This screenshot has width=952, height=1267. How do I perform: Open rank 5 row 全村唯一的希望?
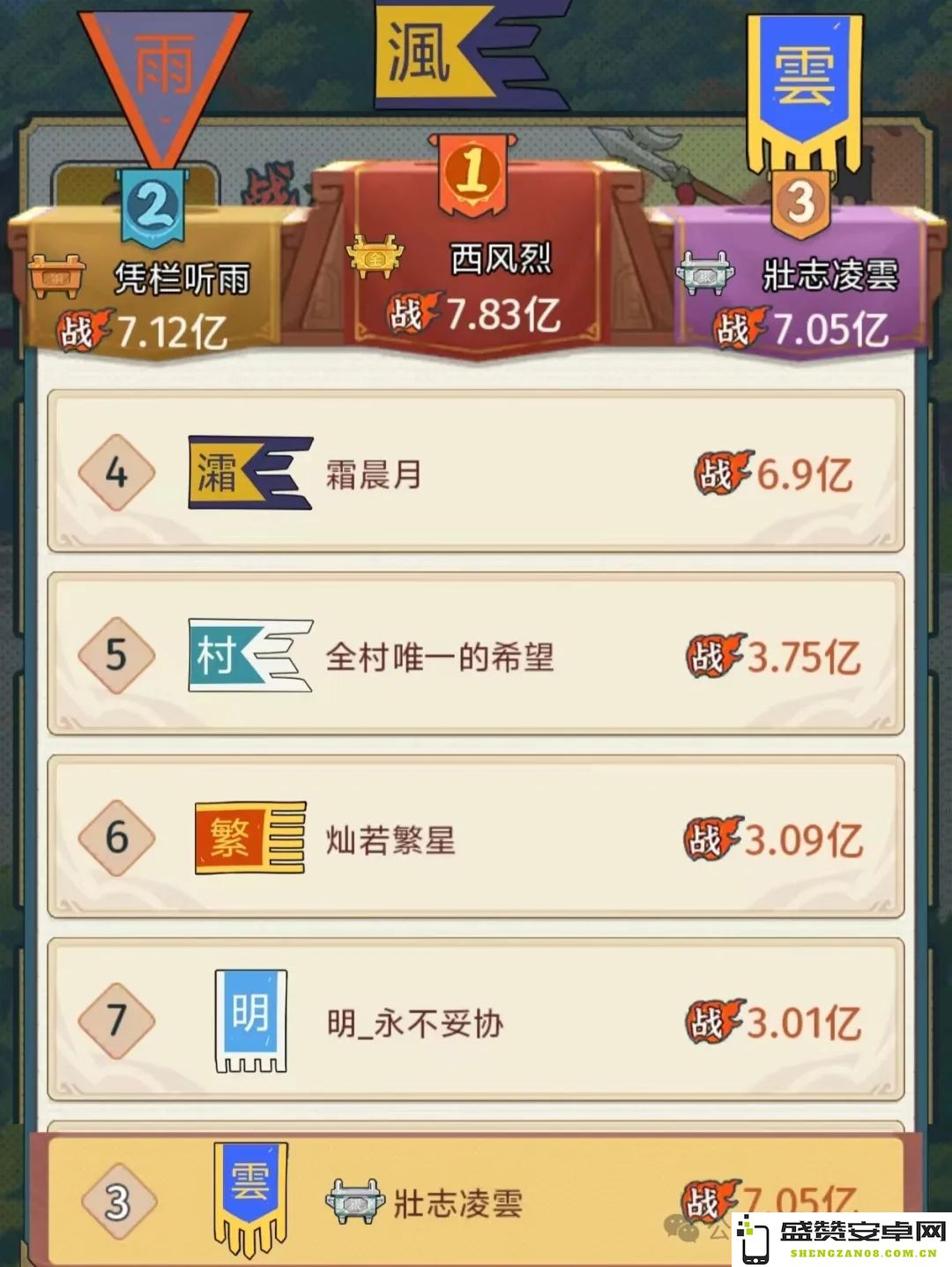(x=476, y=655)
